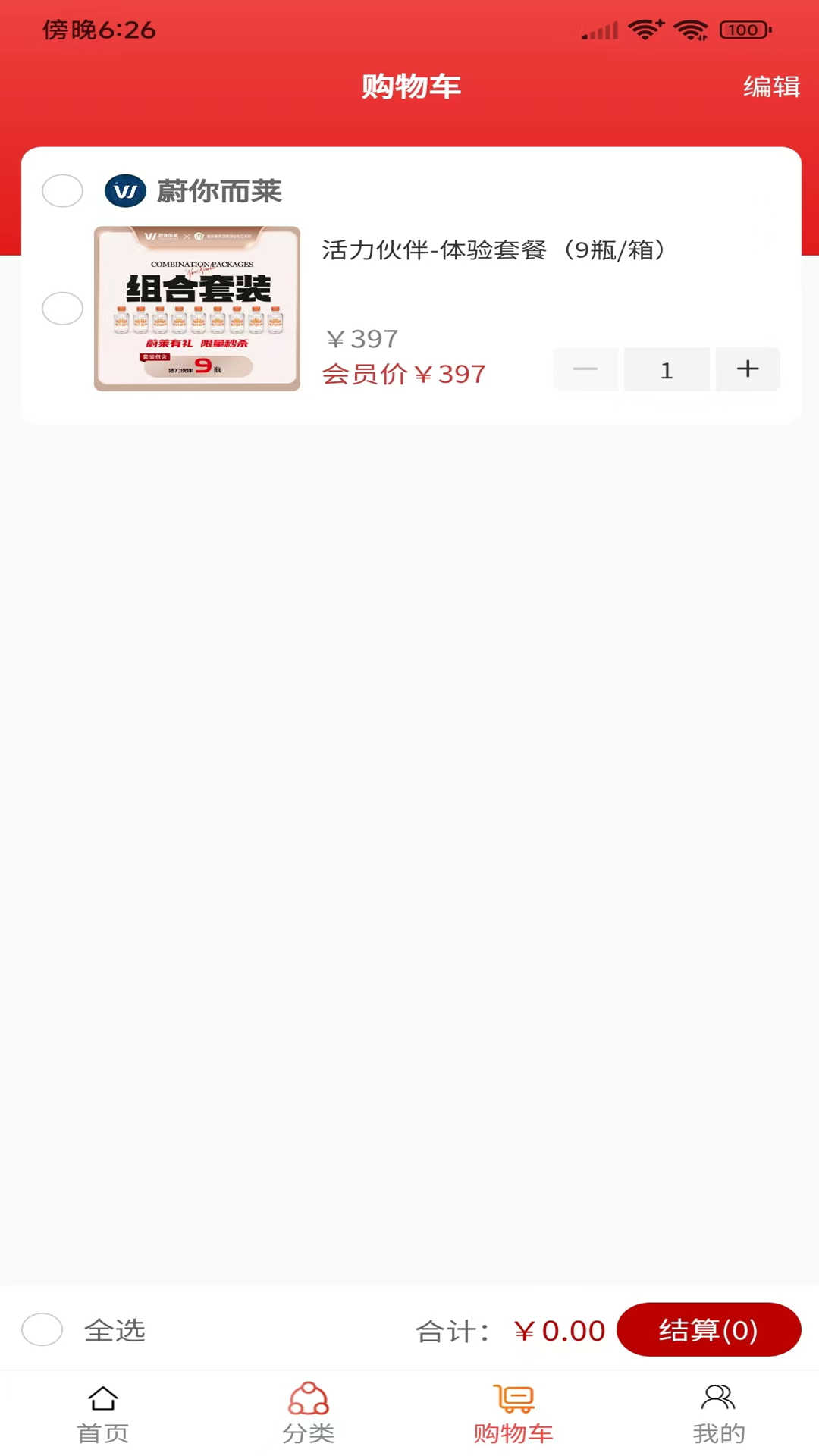Tap the 结算(0) checkout button
This screenshot has height=1456, width=819.
[x=708, y=1329]
